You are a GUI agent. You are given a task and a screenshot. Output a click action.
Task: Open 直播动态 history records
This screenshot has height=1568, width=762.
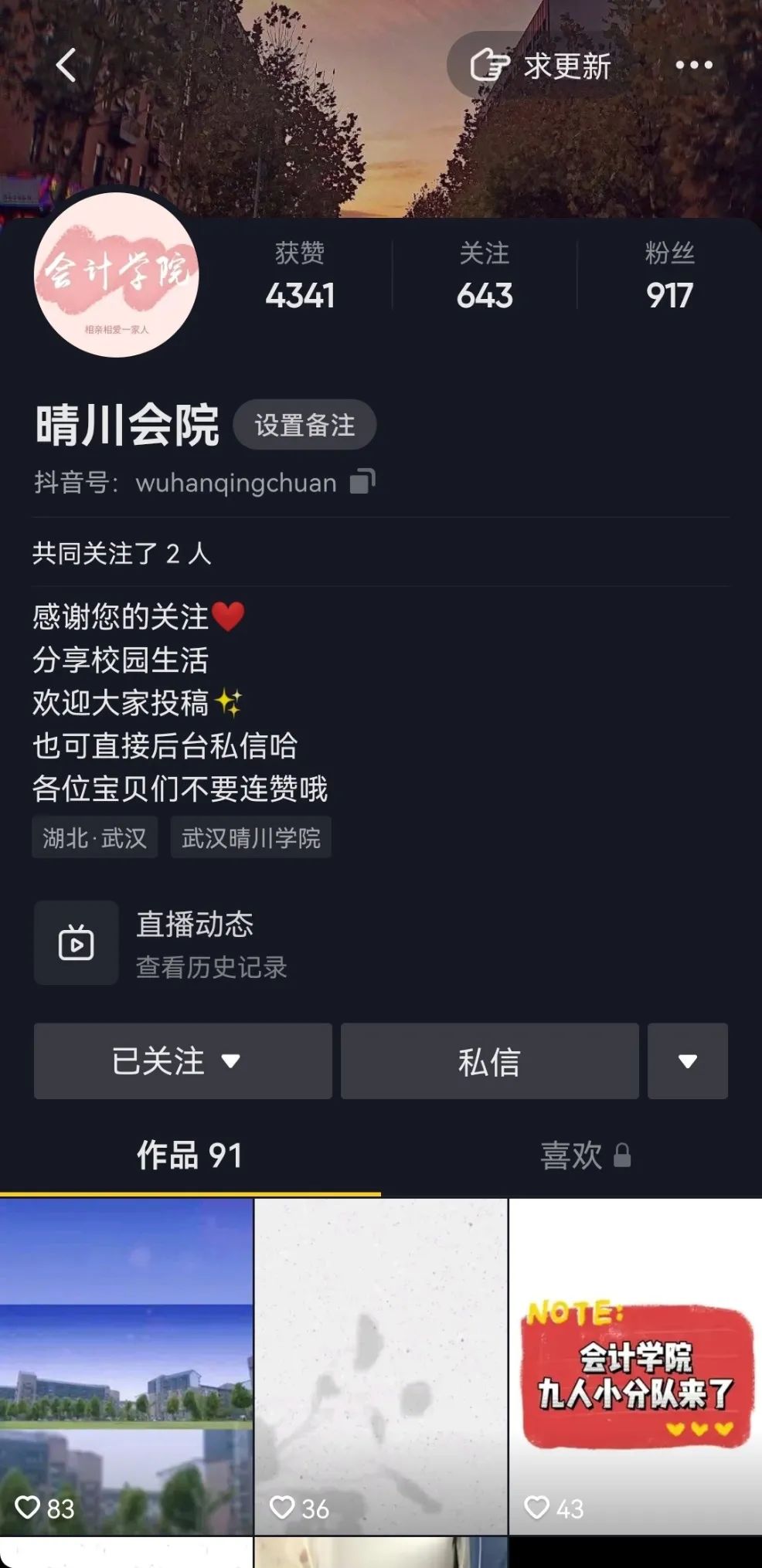[193, 943]
